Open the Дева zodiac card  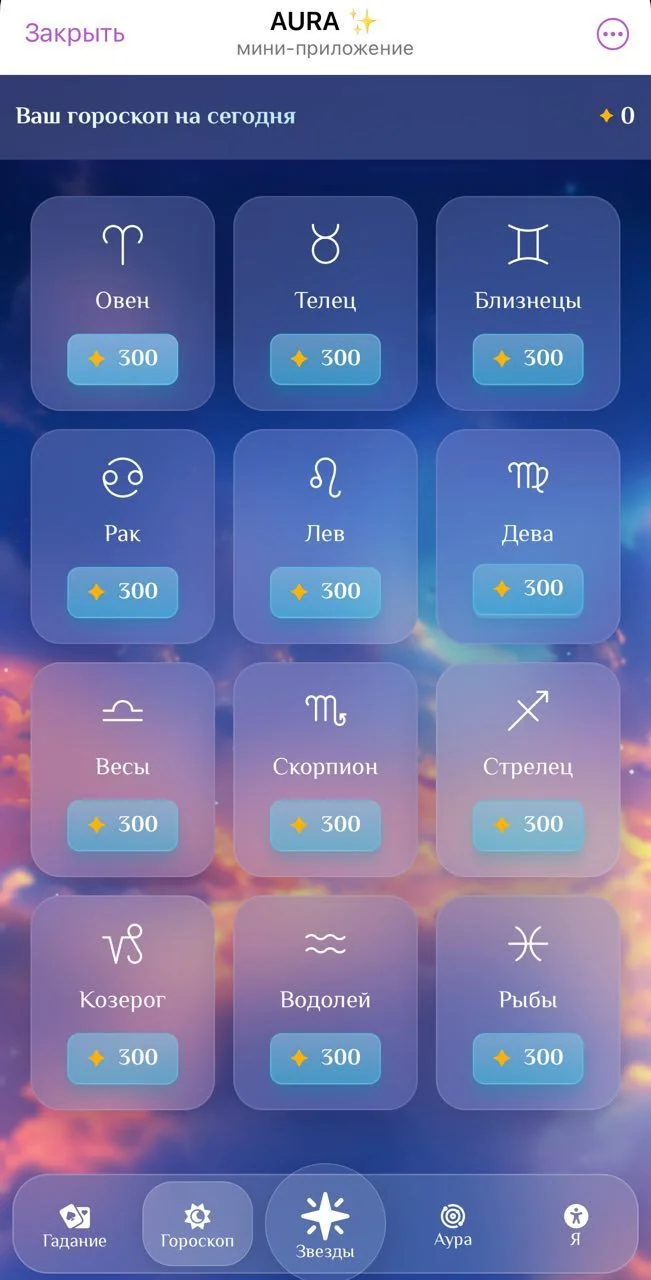tap(528, 536)
